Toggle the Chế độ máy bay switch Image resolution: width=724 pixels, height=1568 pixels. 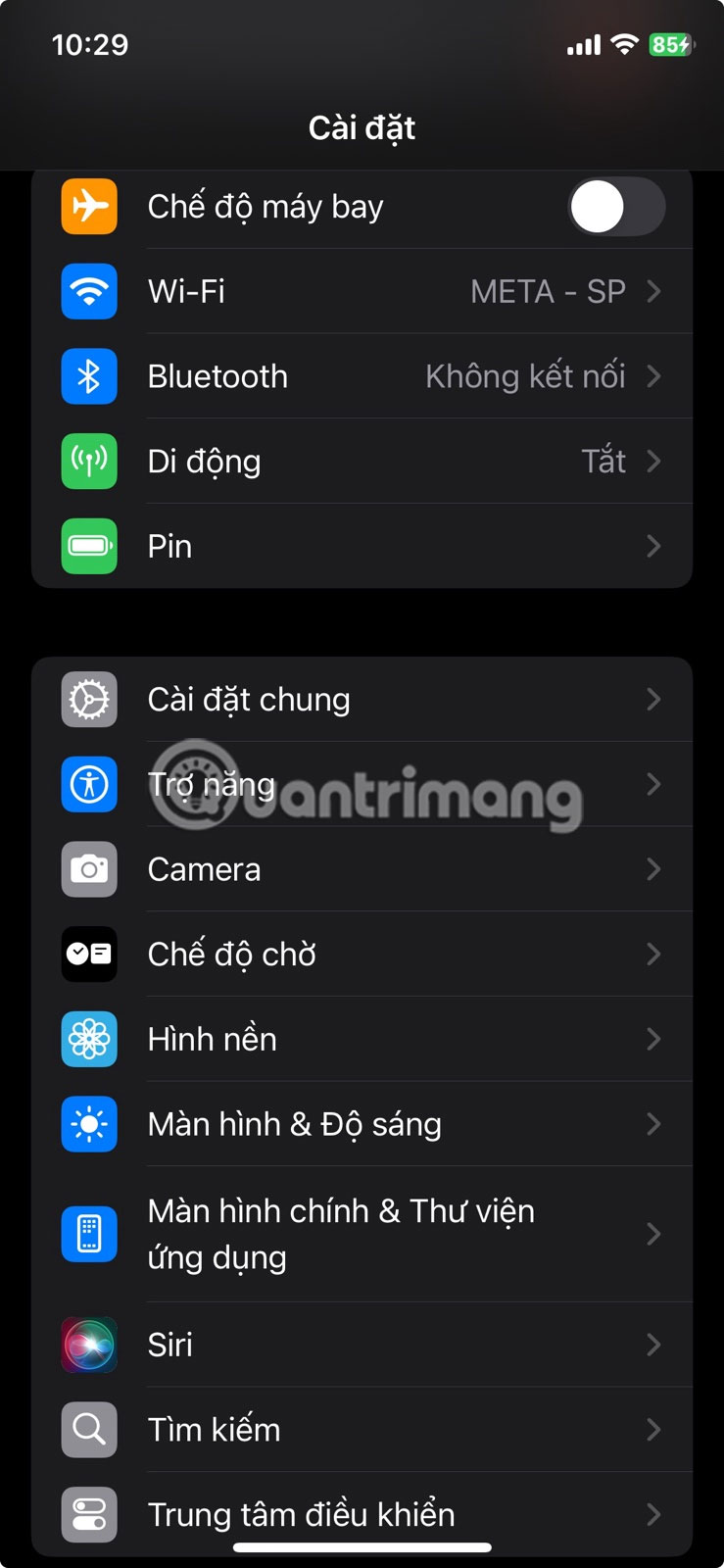pyautogui.click(x=615, y=207)
